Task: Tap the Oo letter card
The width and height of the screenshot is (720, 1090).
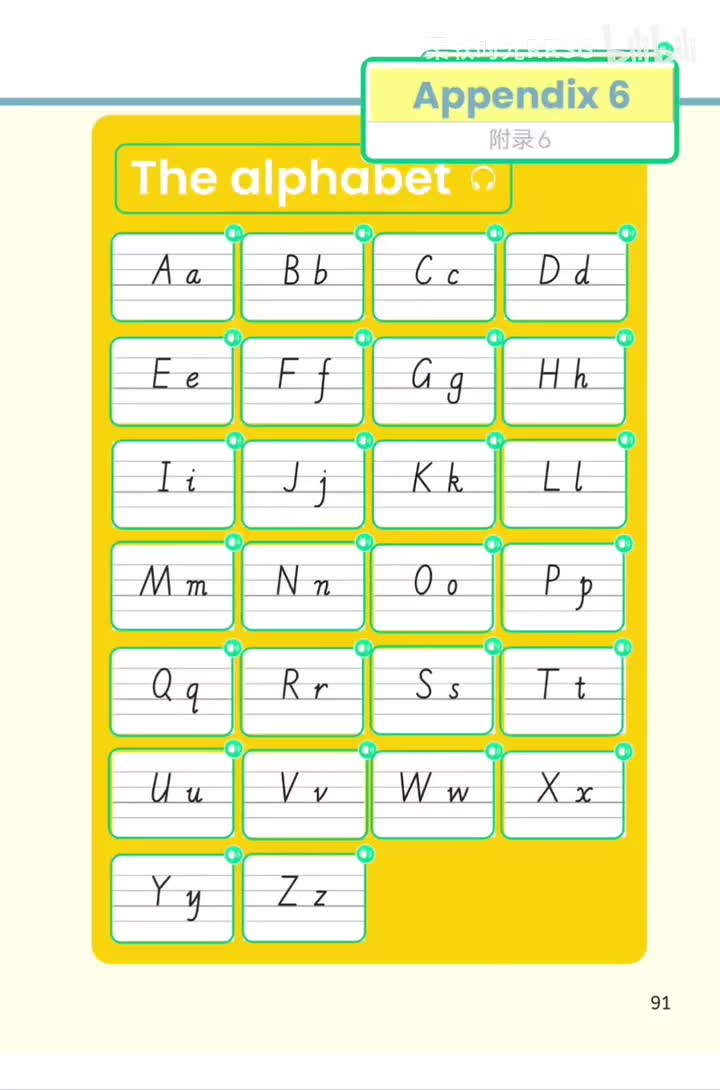Action: pyautogui.click(x=432, y=587)
